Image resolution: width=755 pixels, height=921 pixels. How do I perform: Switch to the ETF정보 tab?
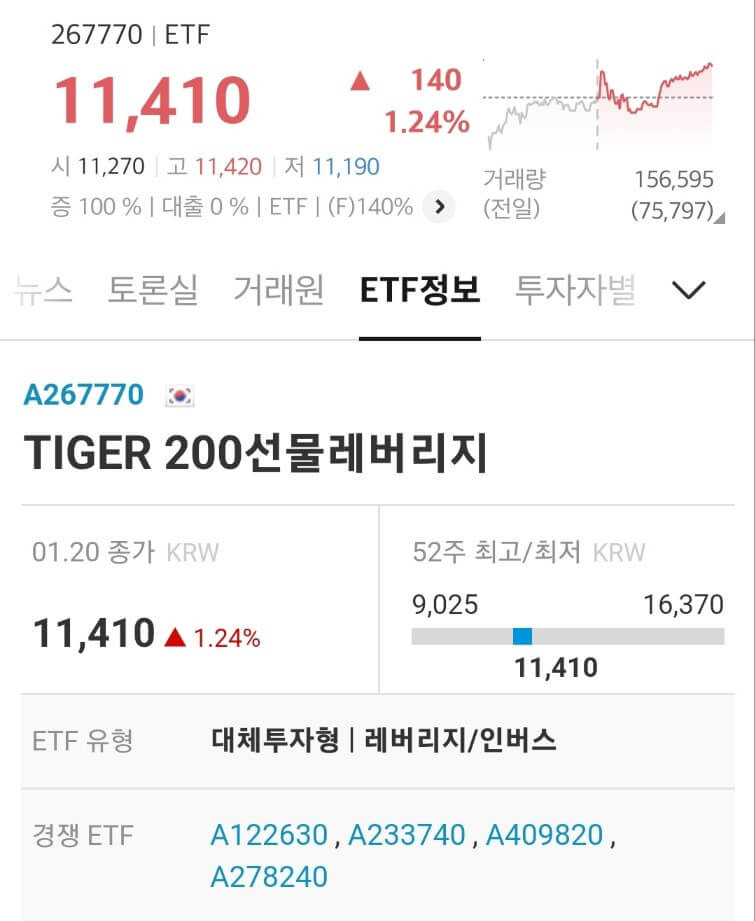[x=420, y=290]
